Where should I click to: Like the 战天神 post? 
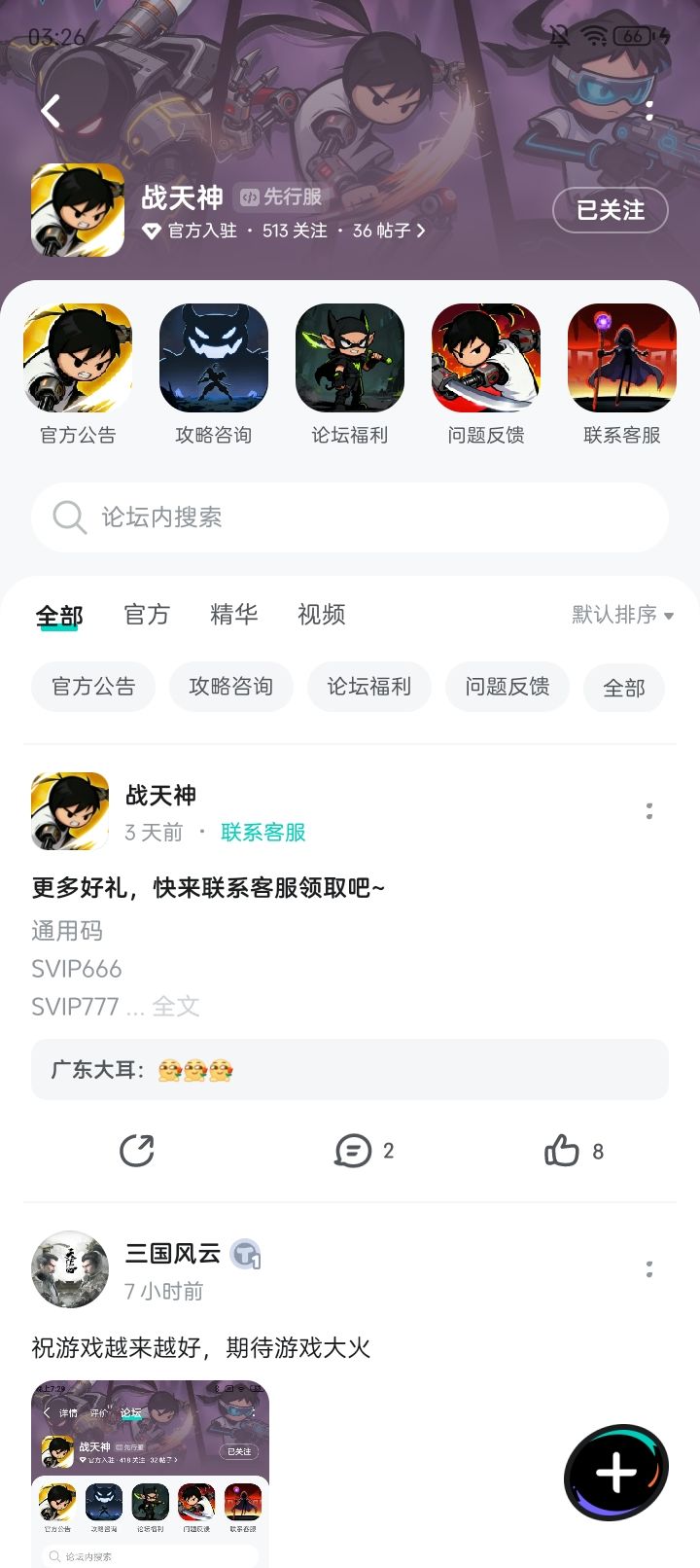click(573, 1151)
